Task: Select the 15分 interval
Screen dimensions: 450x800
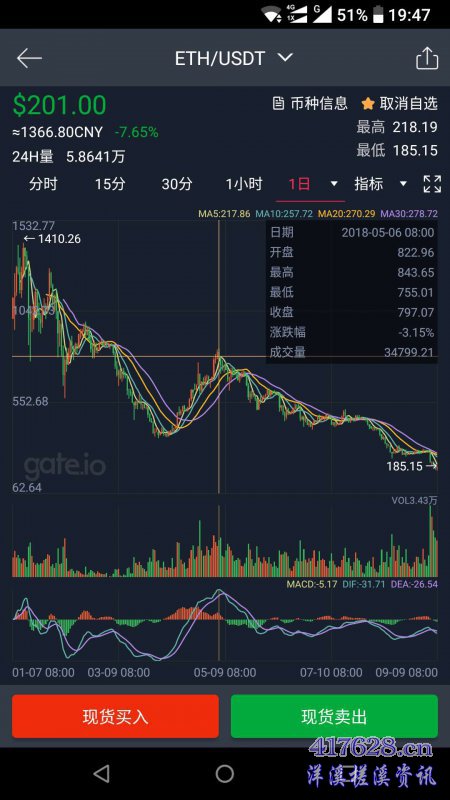Action: click(x=110, y=184)
